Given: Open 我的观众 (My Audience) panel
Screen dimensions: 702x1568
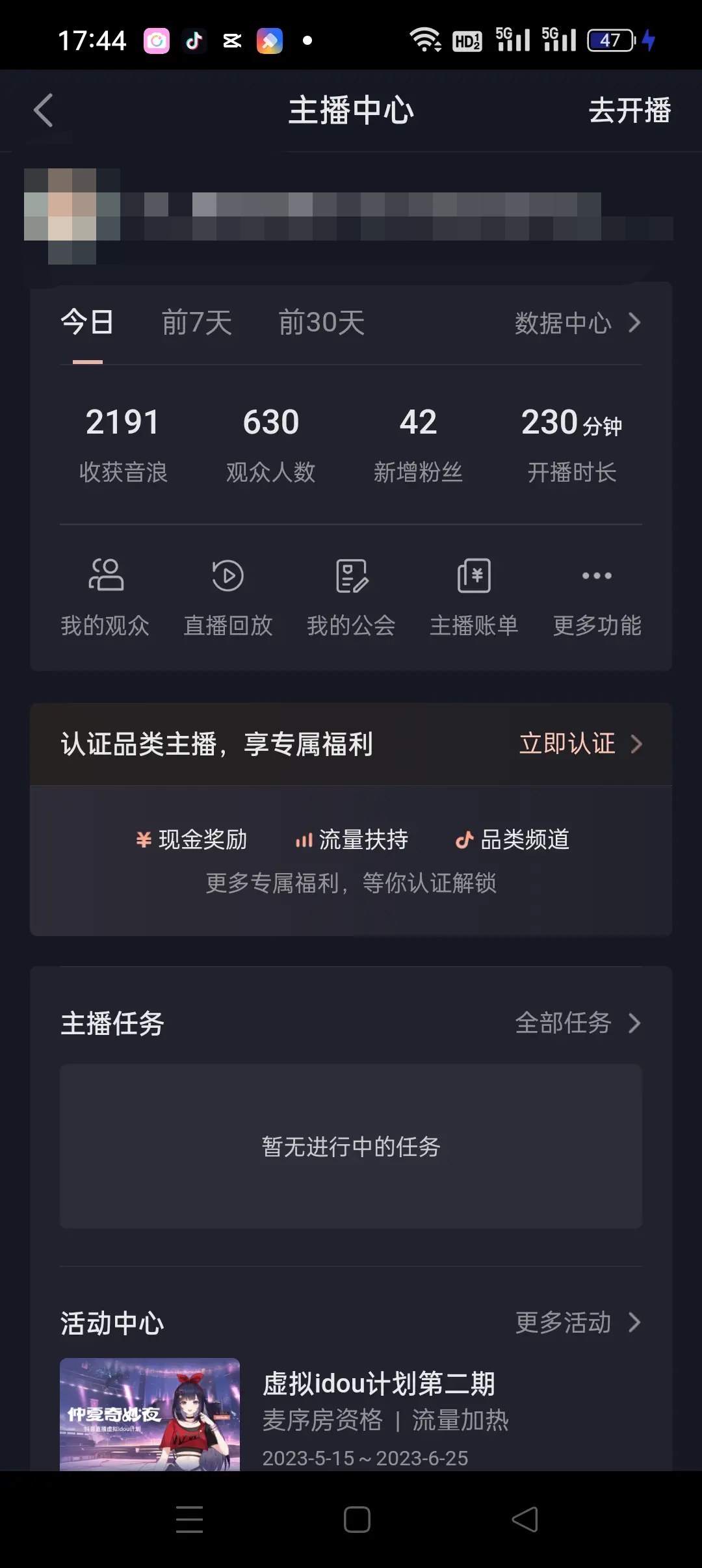Looking at the screenshot, I should (105, 597).
